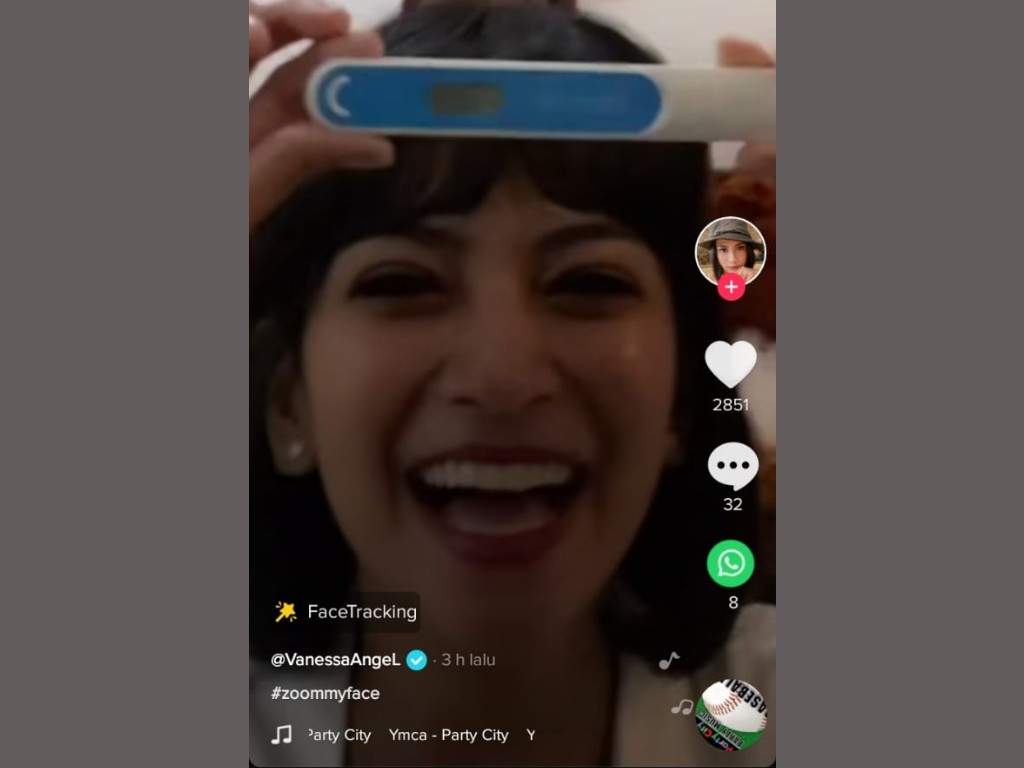This screenshot has height=768, width=1024.
Task: Open the comments bubble
Action: click(x=732, y=466)
